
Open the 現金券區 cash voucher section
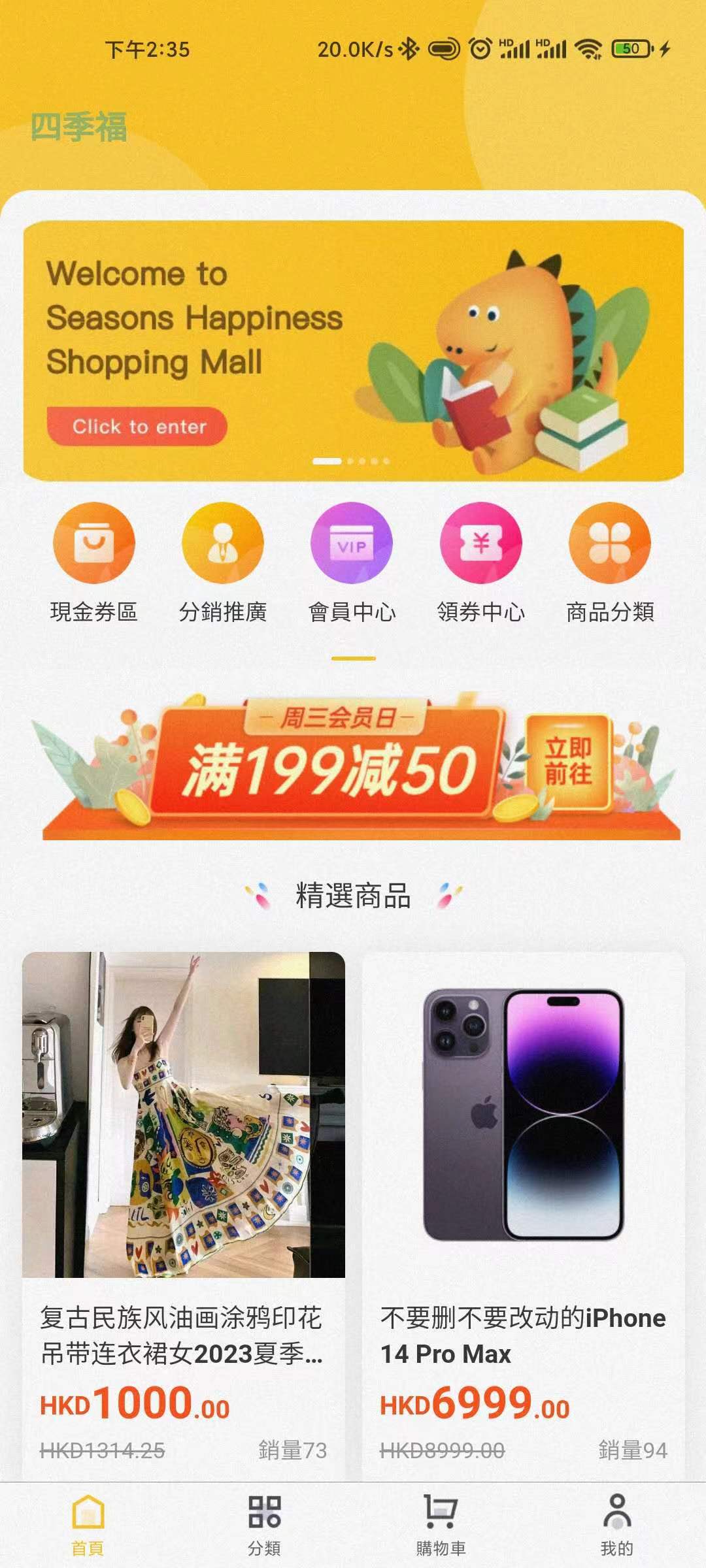click(x=94, y=563)
